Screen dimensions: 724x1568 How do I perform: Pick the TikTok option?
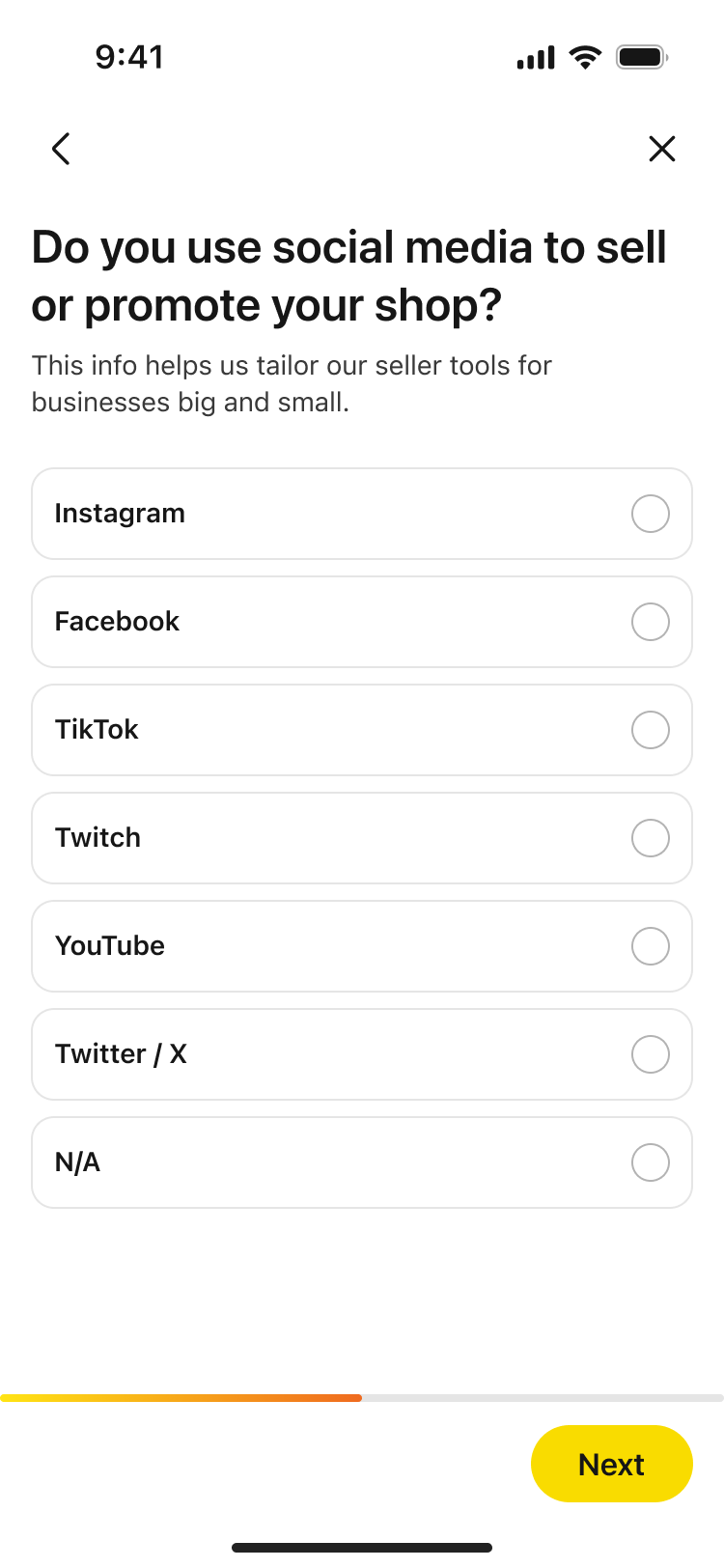pos(362,730)
